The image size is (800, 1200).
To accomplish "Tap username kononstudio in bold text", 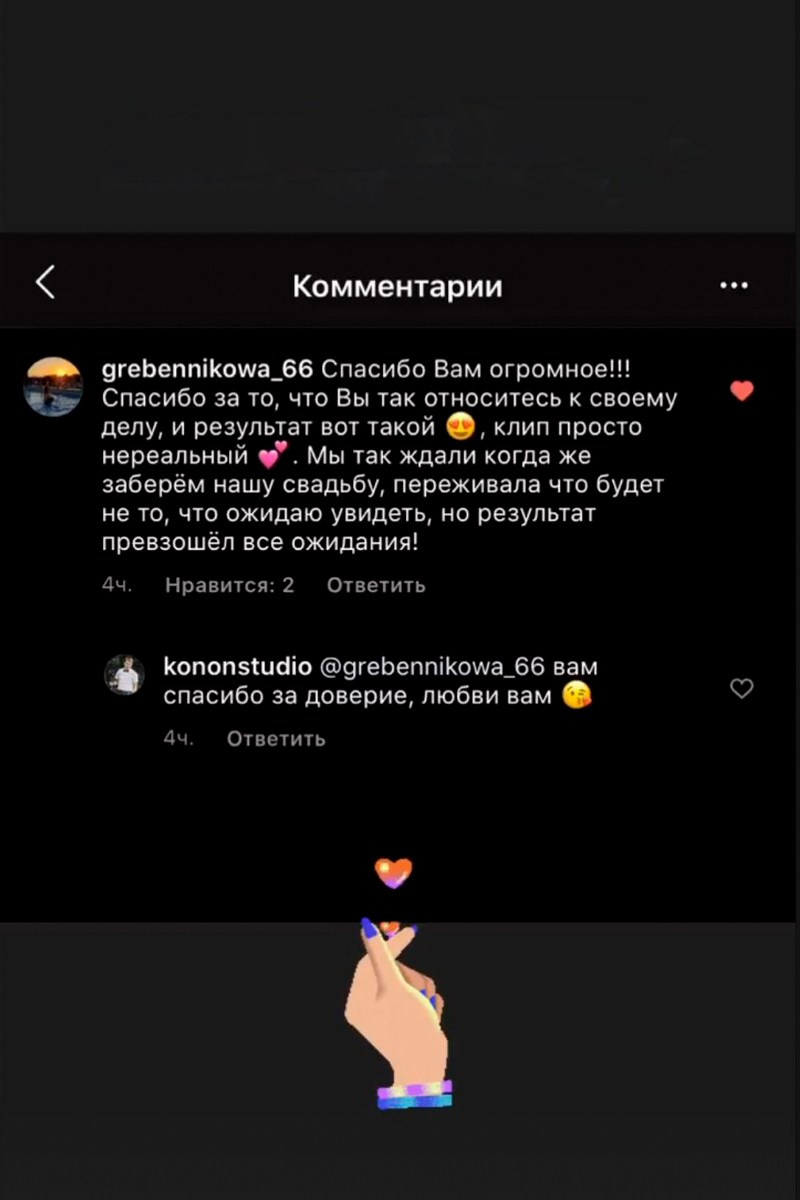I will coord(236,666).
